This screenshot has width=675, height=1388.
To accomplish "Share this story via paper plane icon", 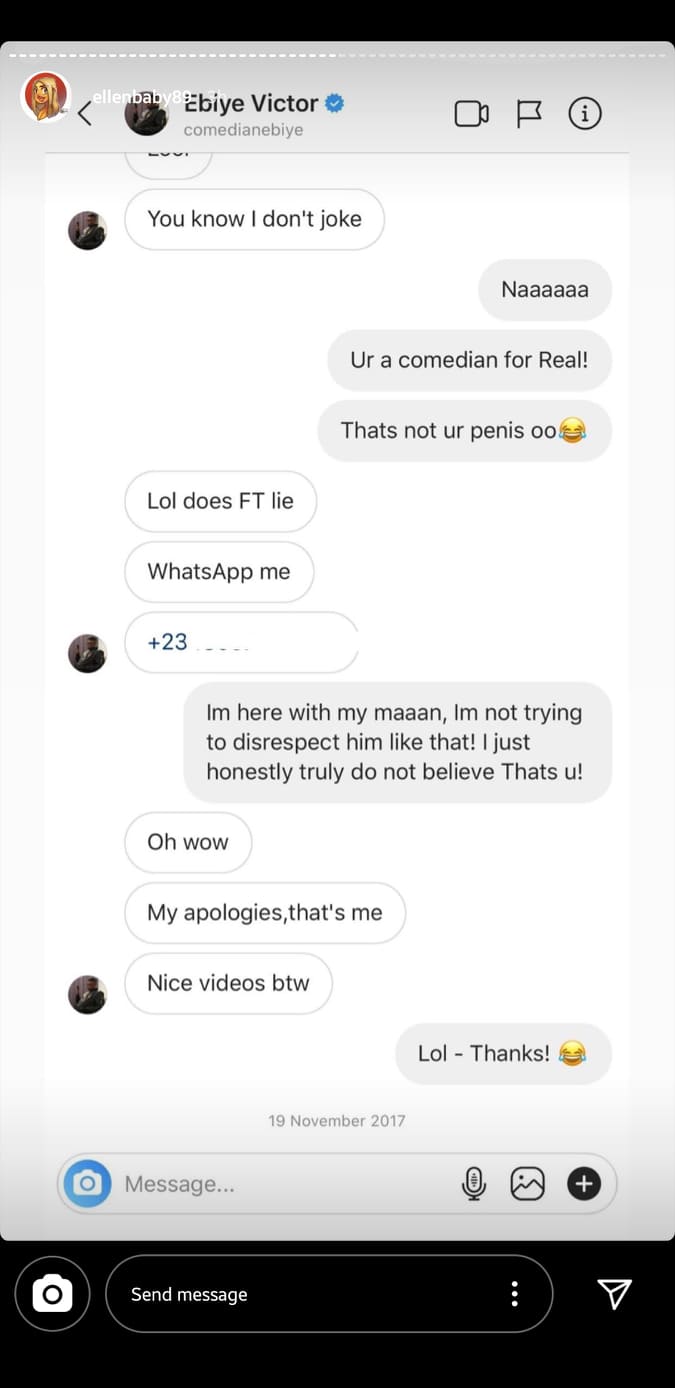I will (614, 1294).
